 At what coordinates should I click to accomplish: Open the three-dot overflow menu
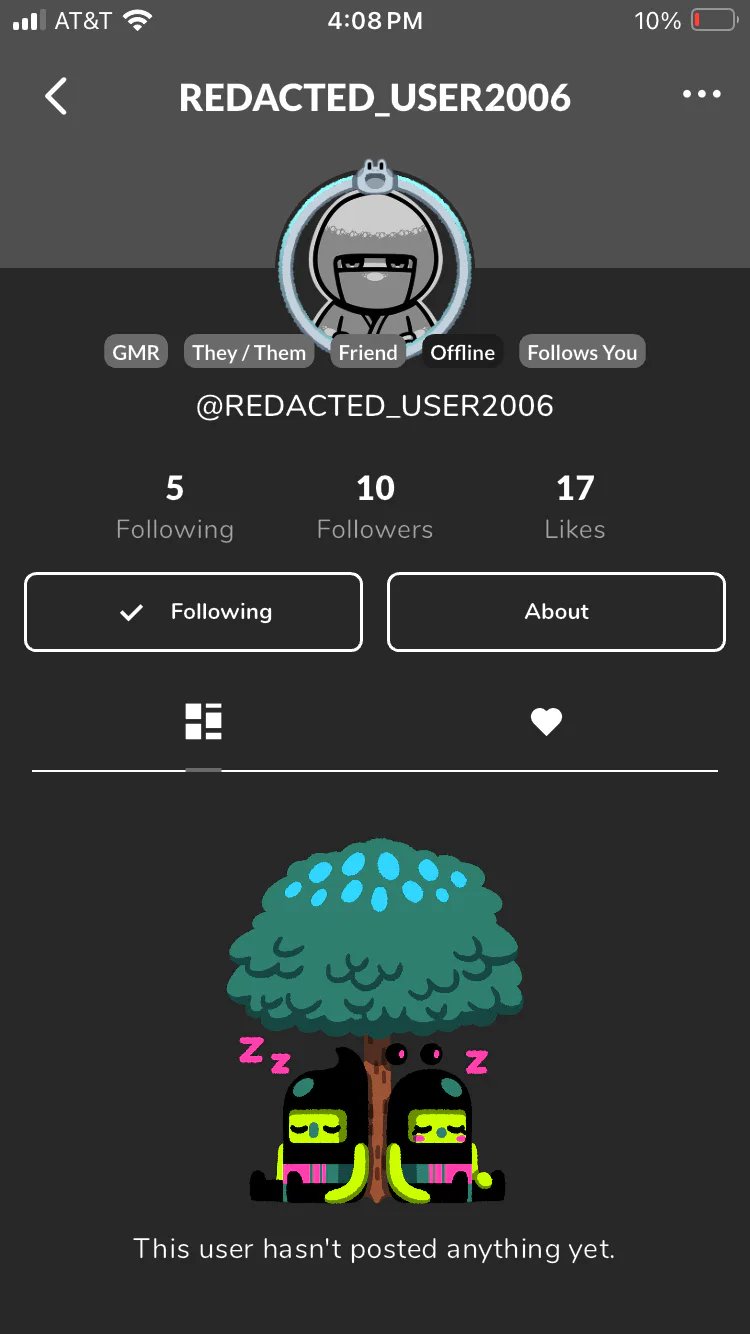pyautogui.click(x=701, y=95)
